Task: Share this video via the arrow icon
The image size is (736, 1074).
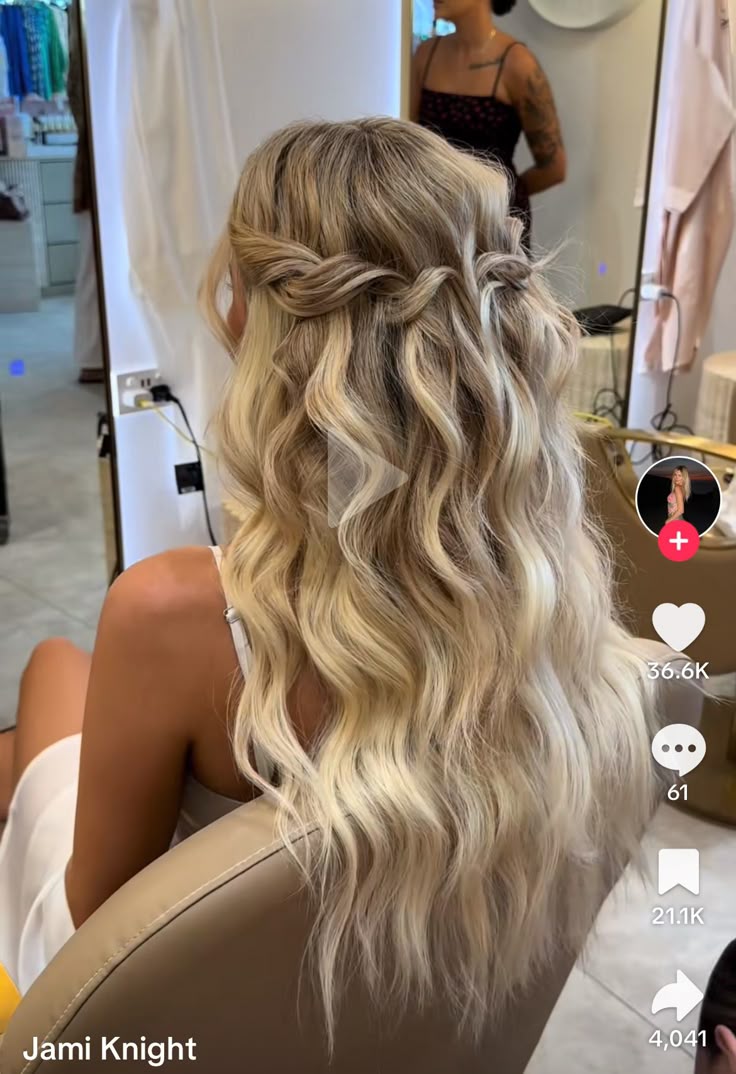Action: 678,995
